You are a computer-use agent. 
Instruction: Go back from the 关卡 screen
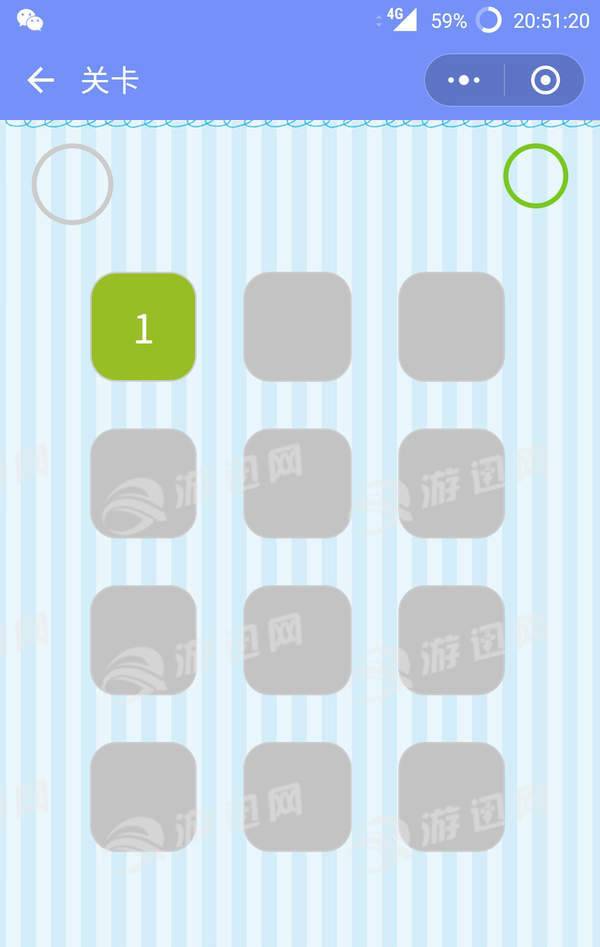[40, 81]
